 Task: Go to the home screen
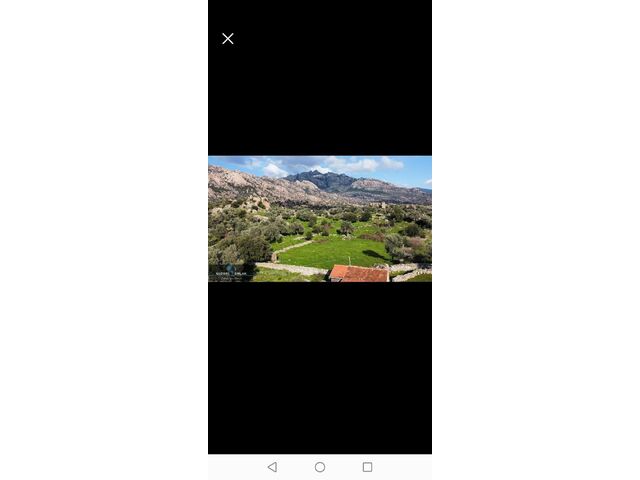click(x=320, y=467)
